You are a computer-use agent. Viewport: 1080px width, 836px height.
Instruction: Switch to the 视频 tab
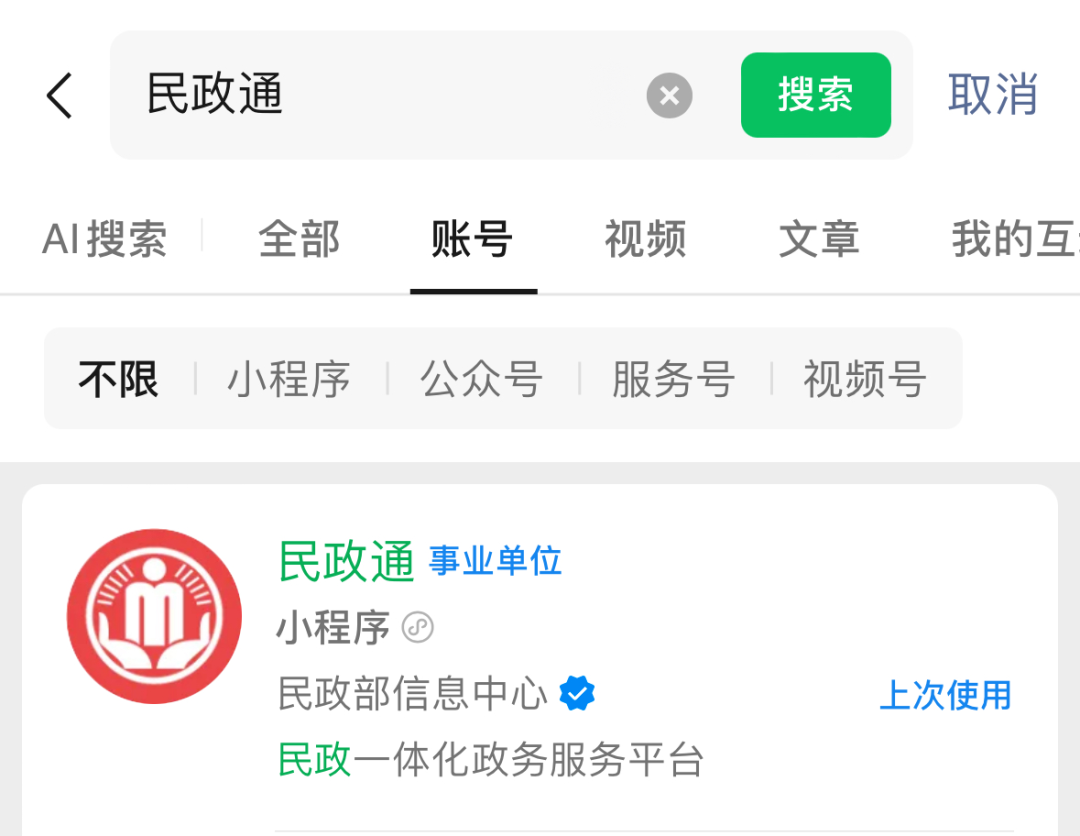click(x=645, y=240)
